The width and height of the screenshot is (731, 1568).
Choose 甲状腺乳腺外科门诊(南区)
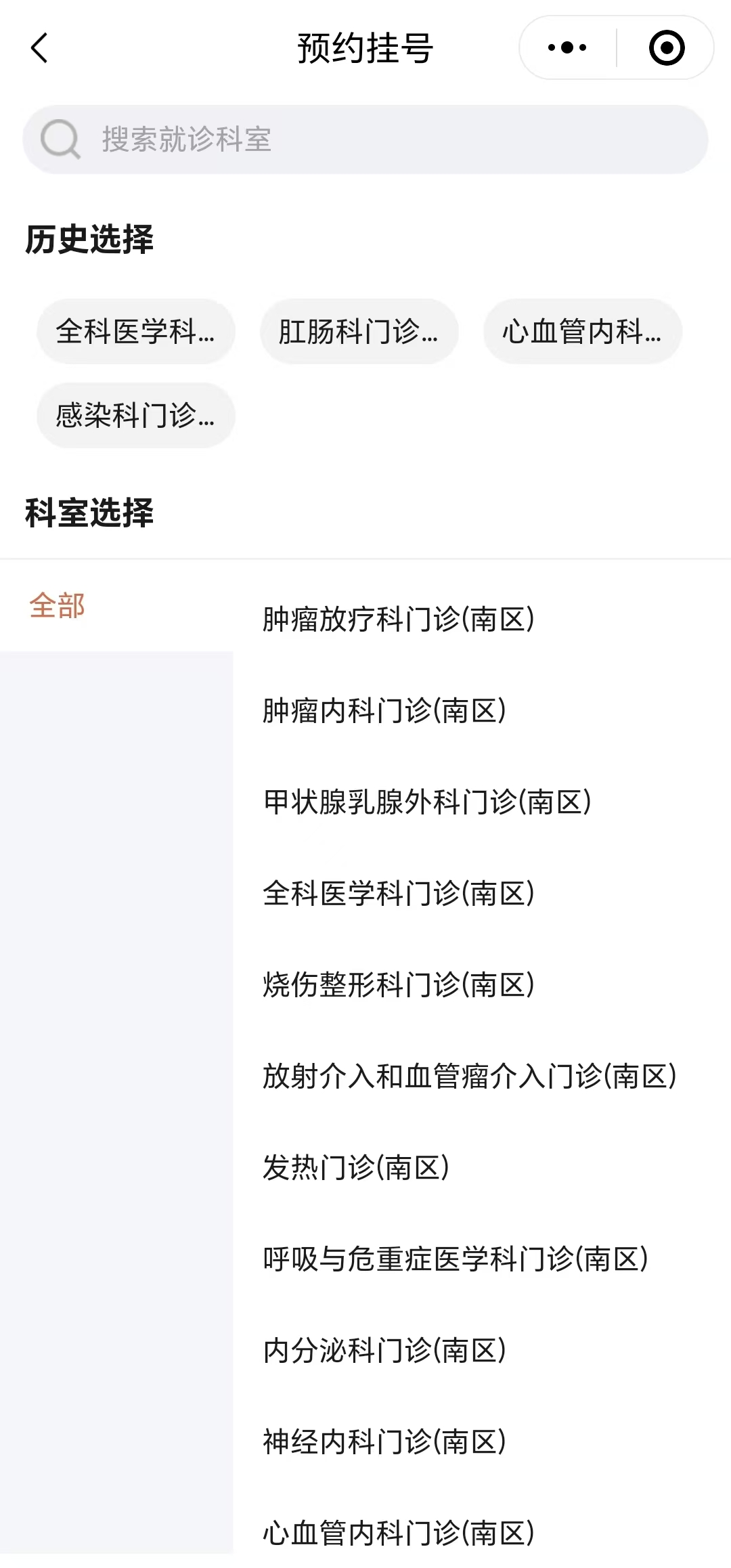point(427,802)
